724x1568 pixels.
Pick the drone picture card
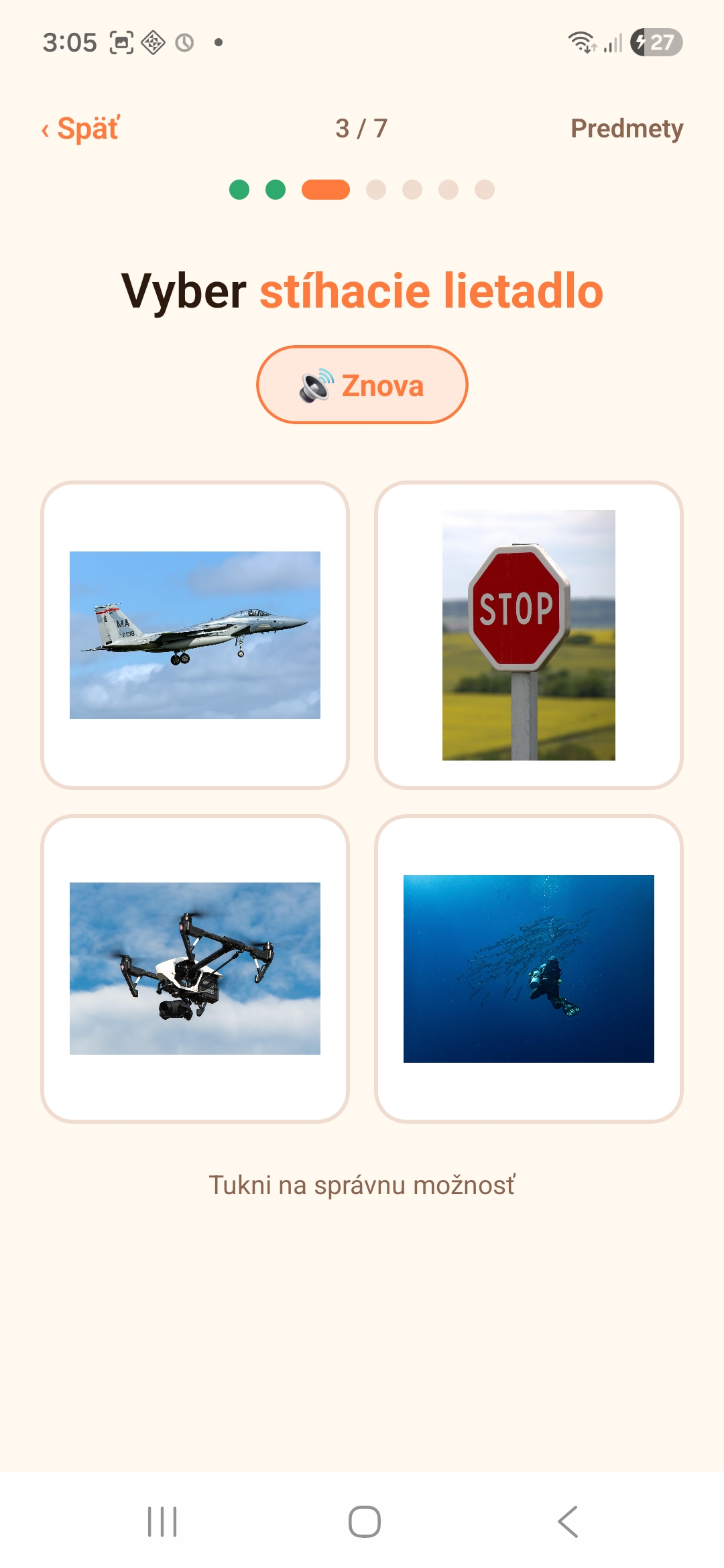(195, 969)
